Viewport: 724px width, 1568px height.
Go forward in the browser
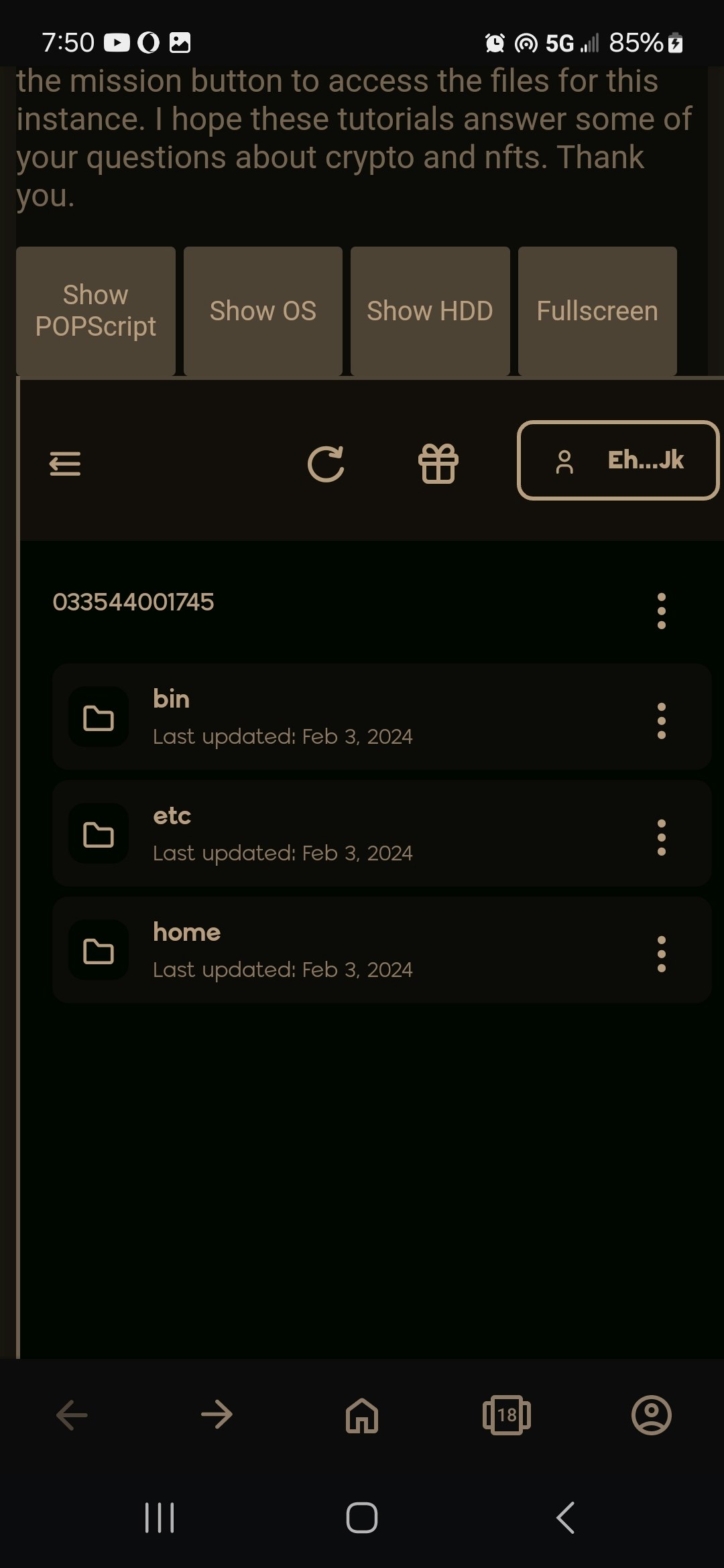tap(217, 1415)
